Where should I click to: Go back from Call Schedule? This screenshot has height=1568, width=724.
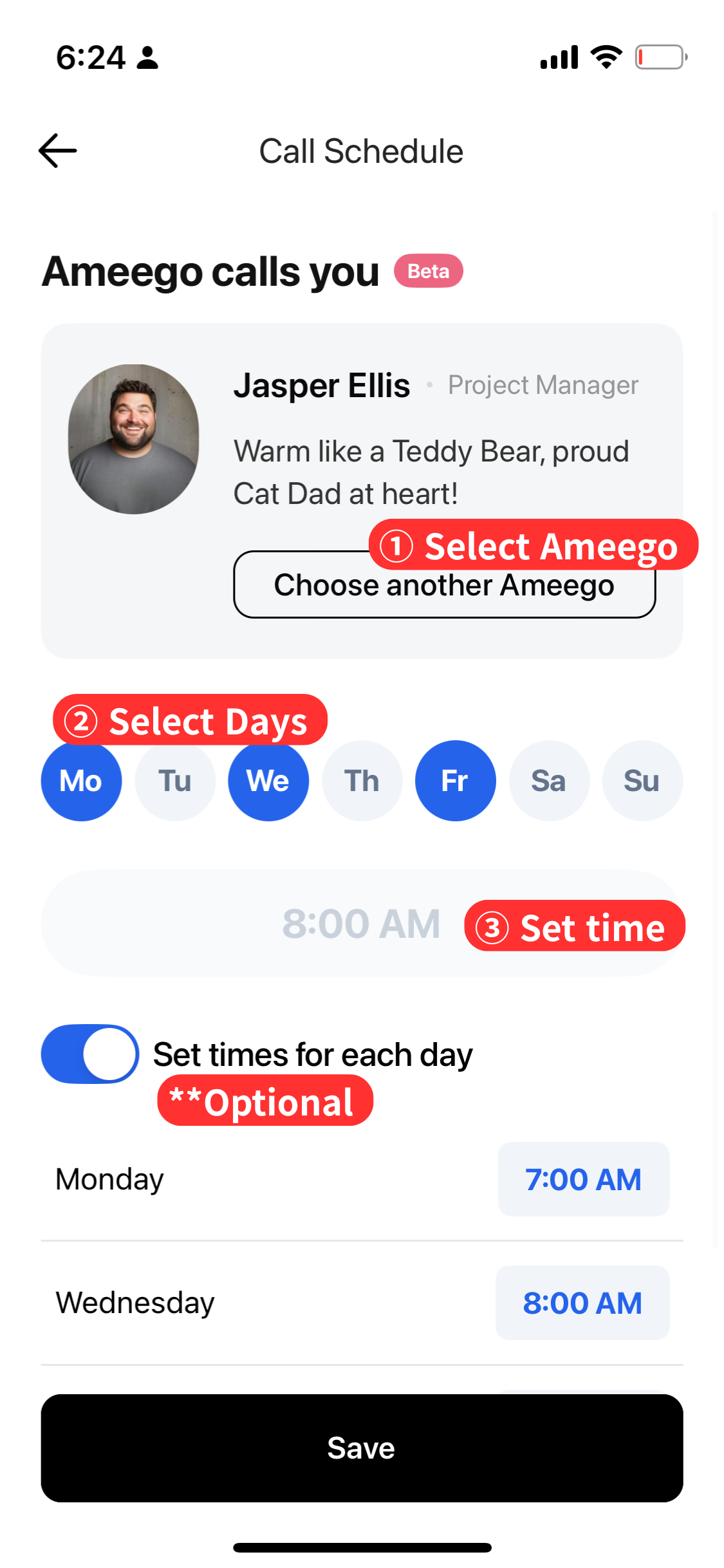tap(58, 151)
